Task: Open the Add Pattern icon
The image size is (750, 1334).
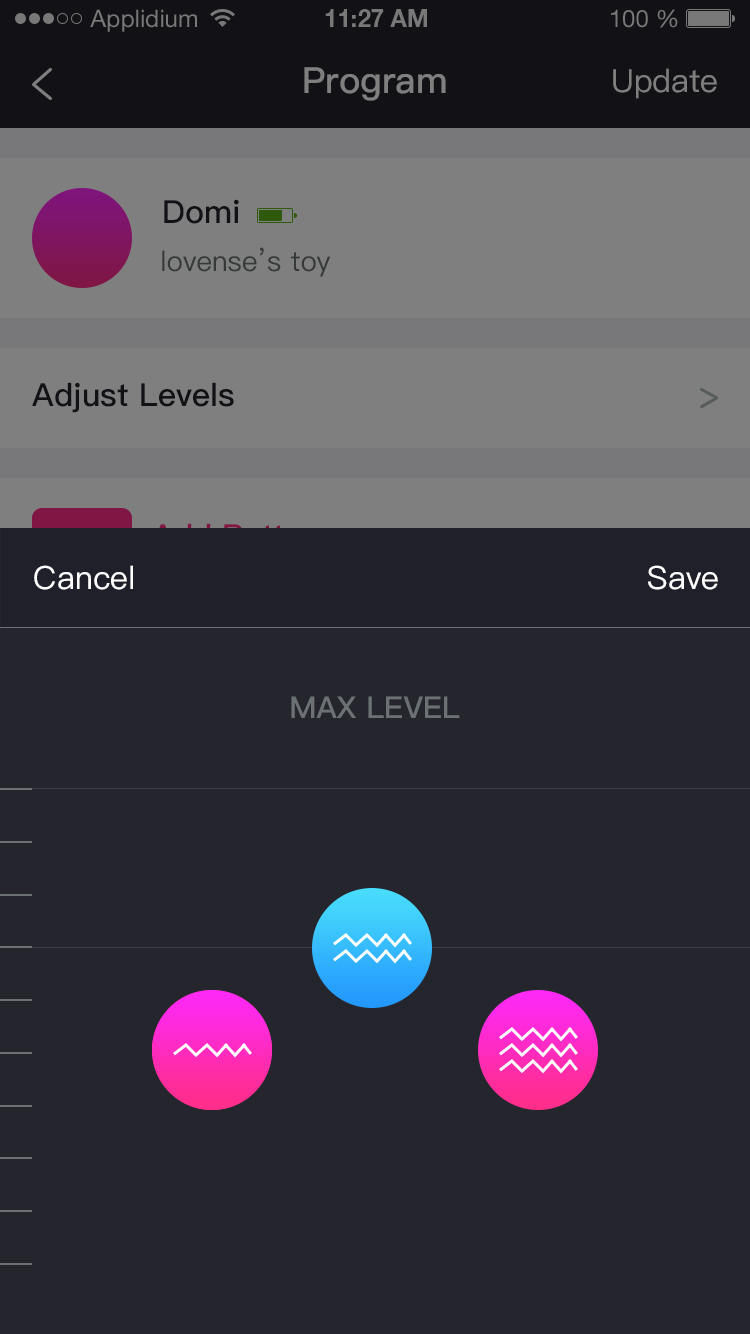Action: [x=80, y=520]
